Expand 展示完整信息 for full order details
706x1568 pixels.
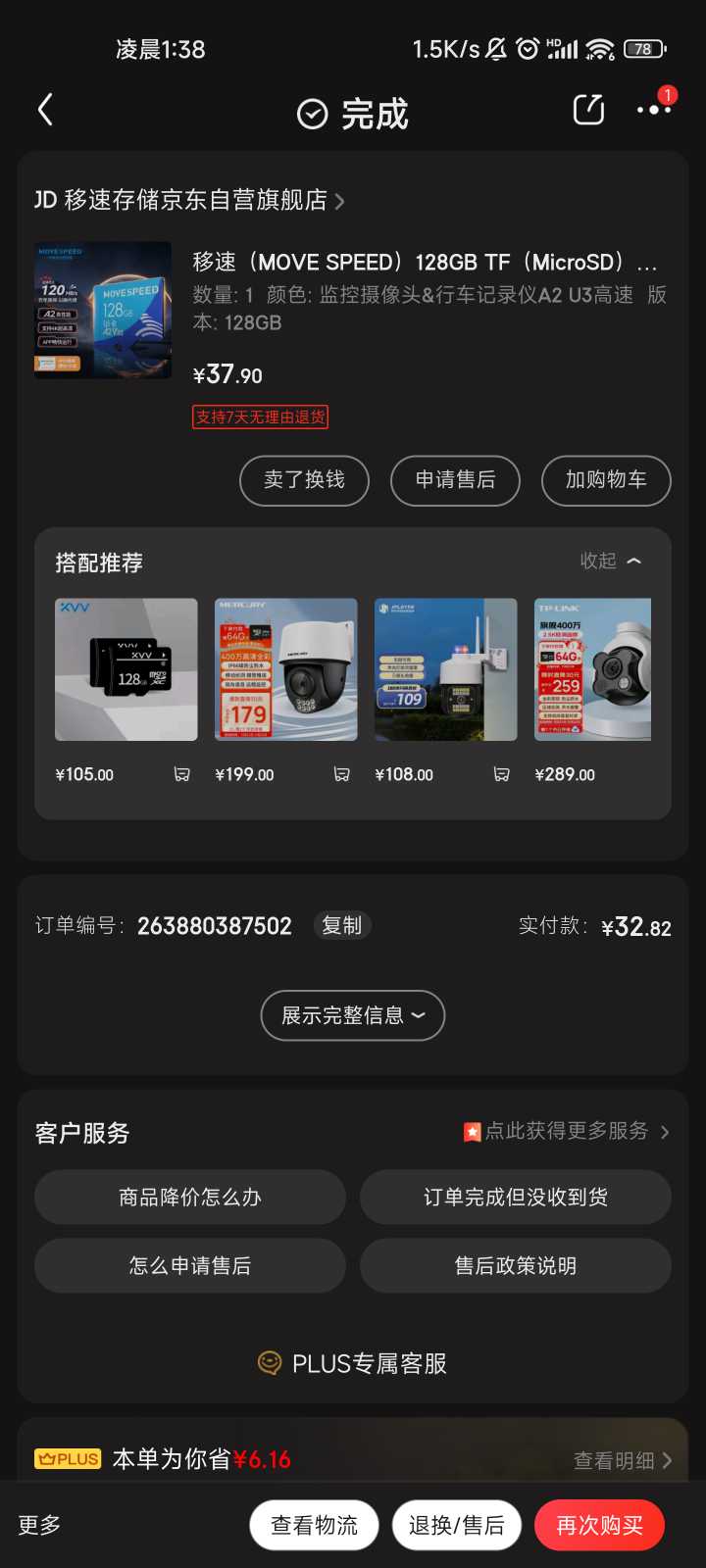[x=353, y=1015]
